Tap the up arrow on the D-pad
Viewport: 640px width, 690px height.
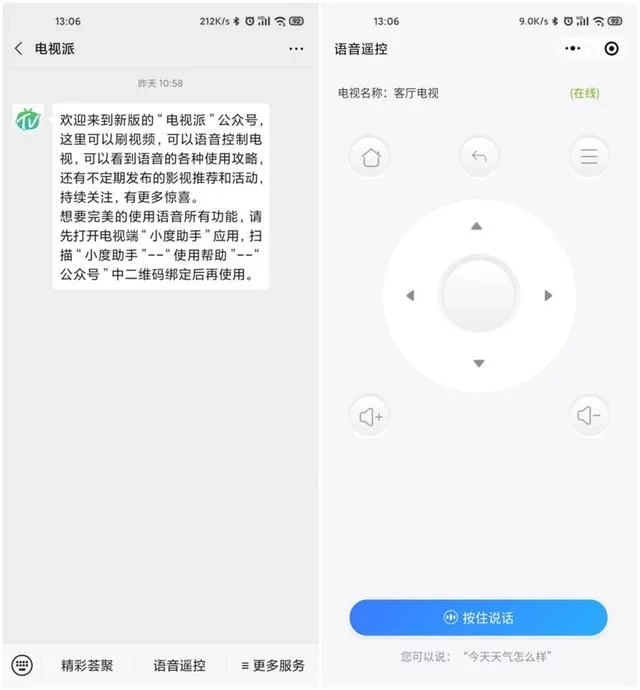[478, 226]
